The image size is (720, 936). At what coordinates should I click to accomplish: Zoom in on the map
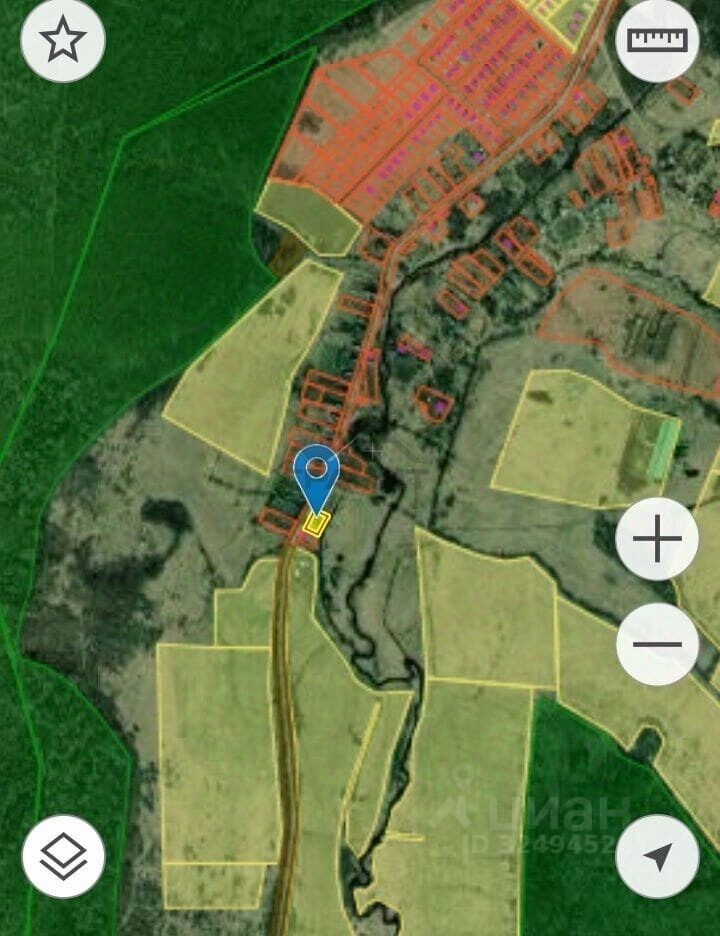tap(657, 539)
